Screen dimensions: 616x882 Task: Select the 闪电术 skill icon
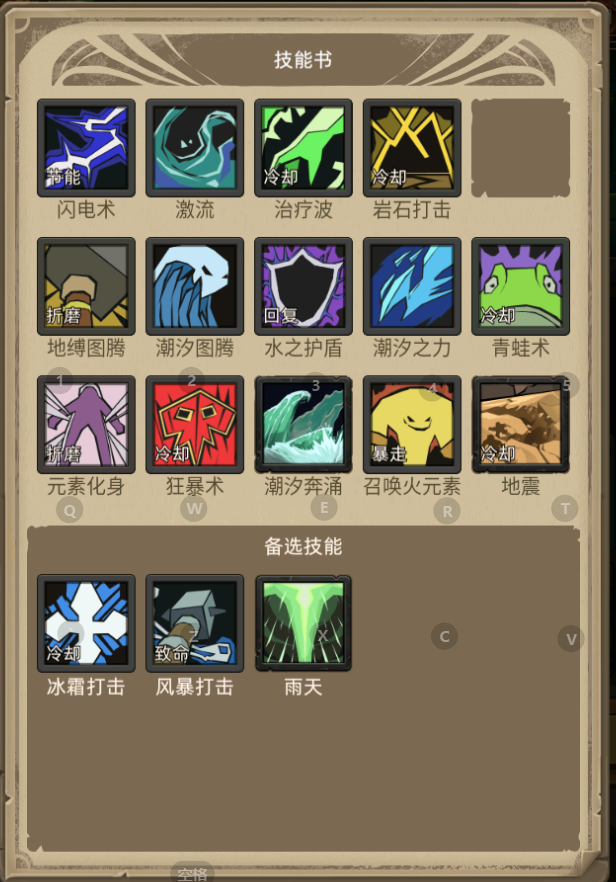(86, 148)
